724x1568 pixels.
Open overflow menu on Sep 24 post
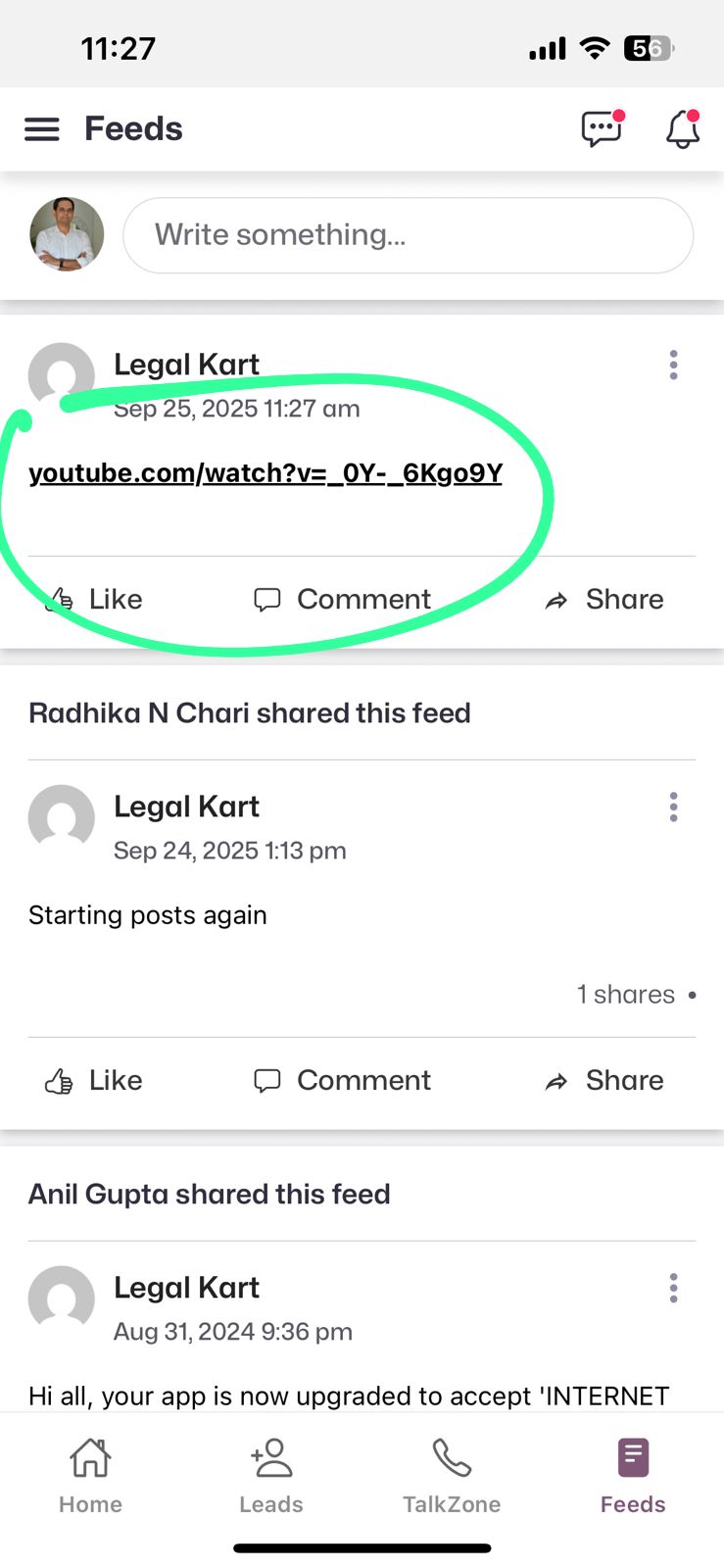[x=673, y=807]
